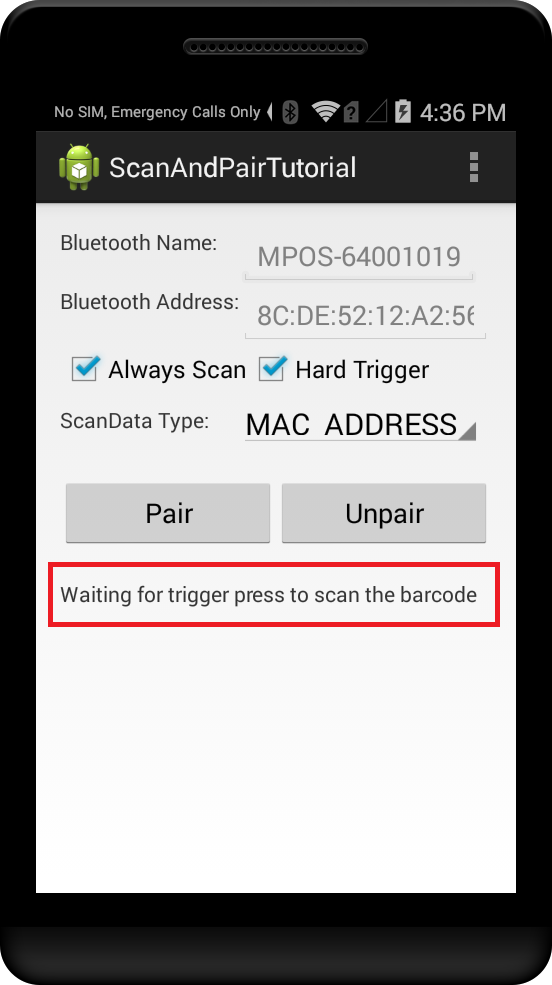Expand the ScanData Type dropdown

[360, 425]
